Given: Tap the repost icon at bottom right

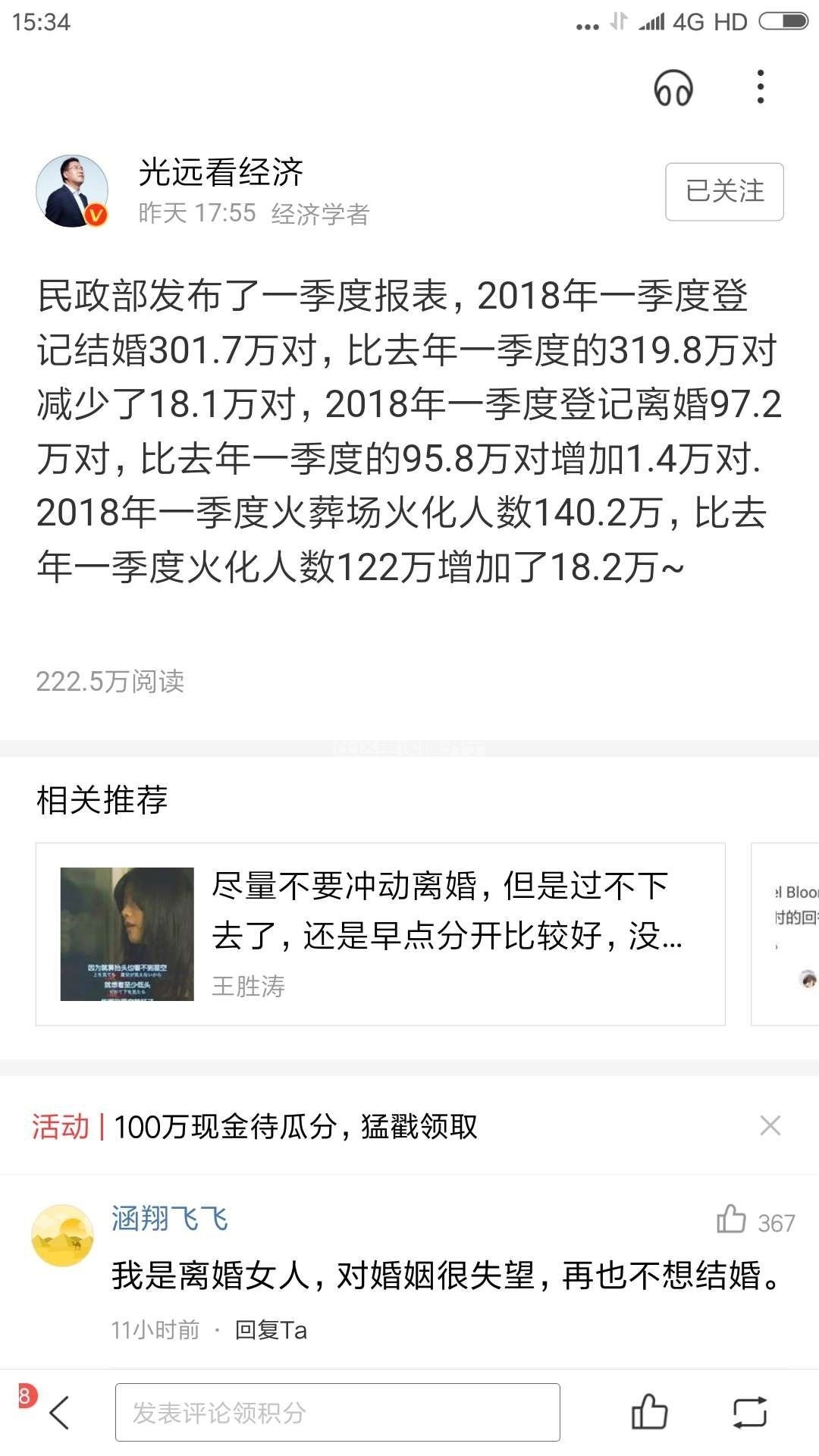Looking at the screenshot, I should pyautogui.click(x=751, y=1412).
